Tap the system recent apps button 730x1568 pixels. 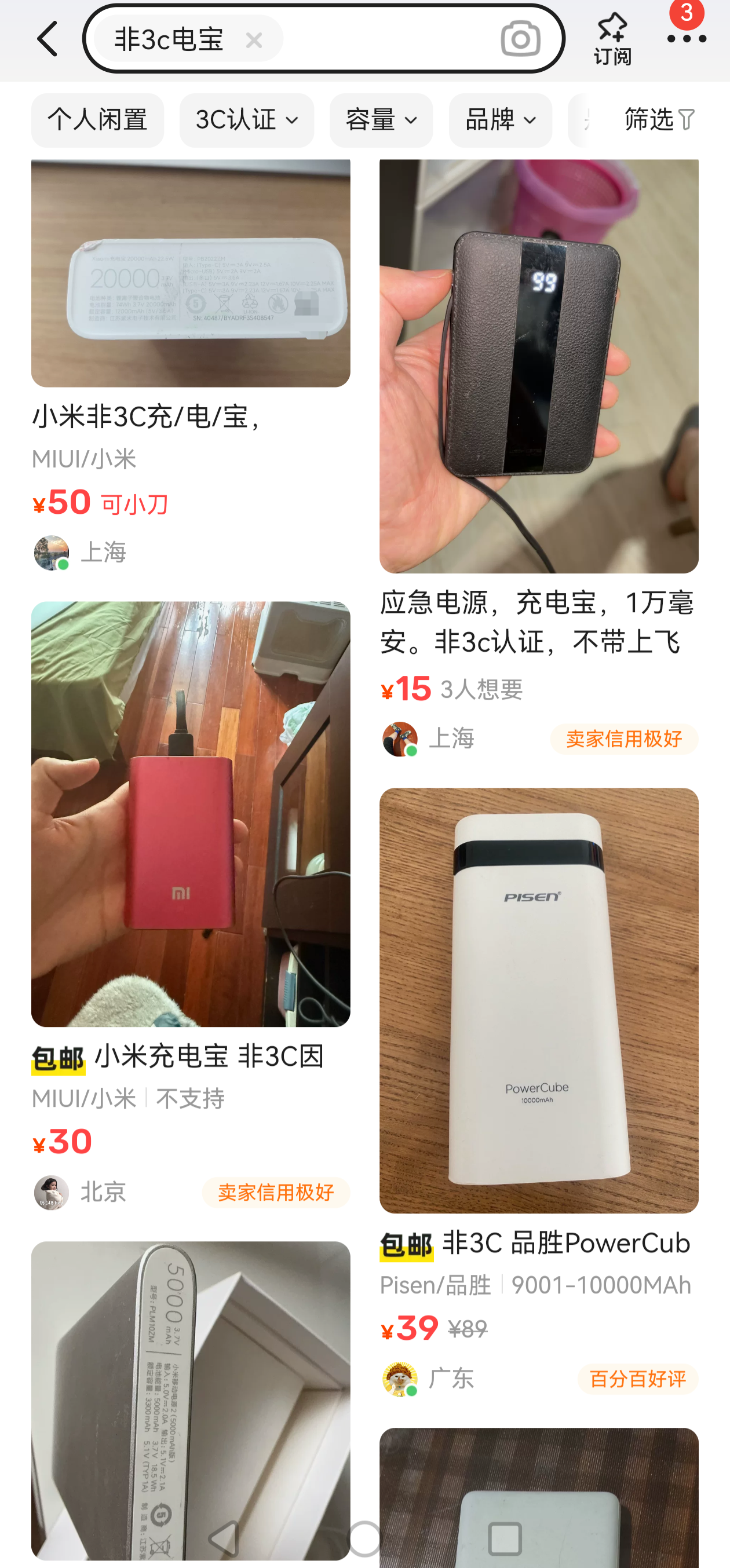pyautogui.click(x=505, y=1539)
